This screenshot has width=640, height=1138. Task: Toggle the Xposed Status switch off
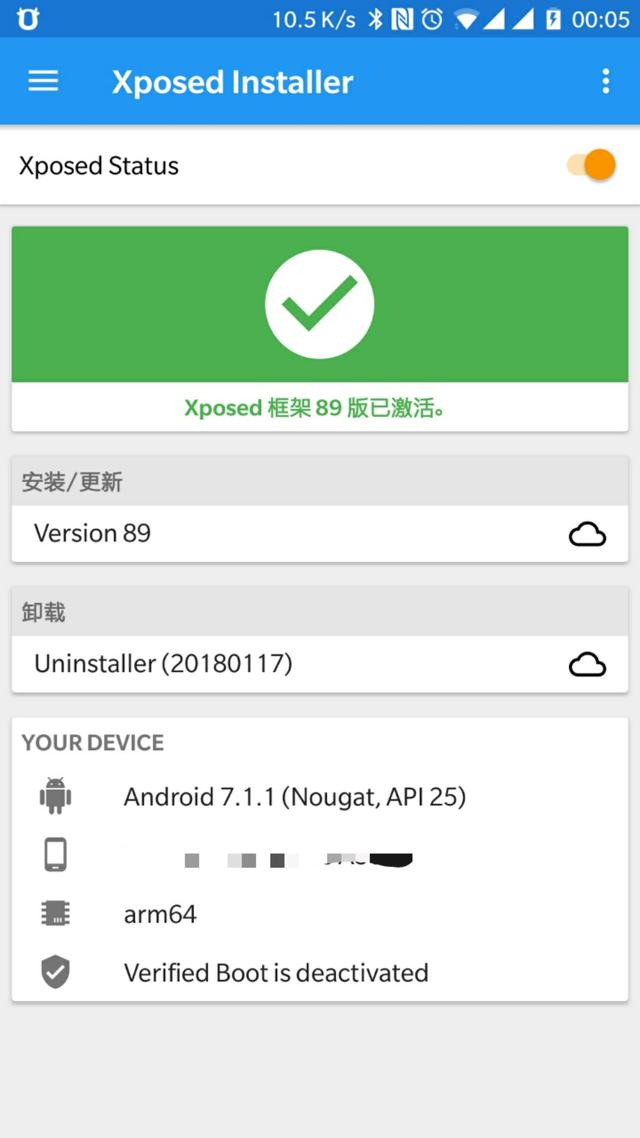pos(591,165)
